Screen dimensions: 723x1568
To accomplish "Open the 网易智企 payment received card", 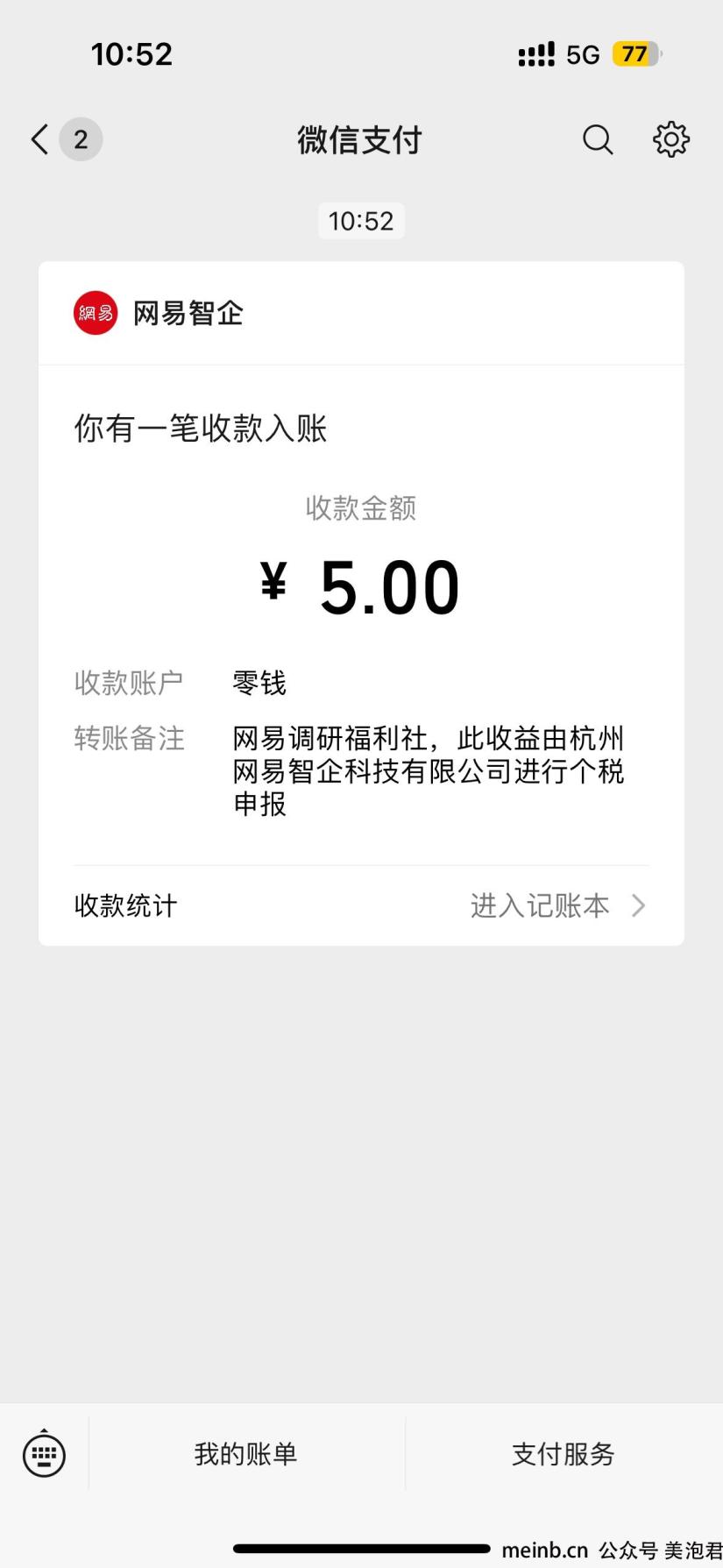I will tap(361, 603).
